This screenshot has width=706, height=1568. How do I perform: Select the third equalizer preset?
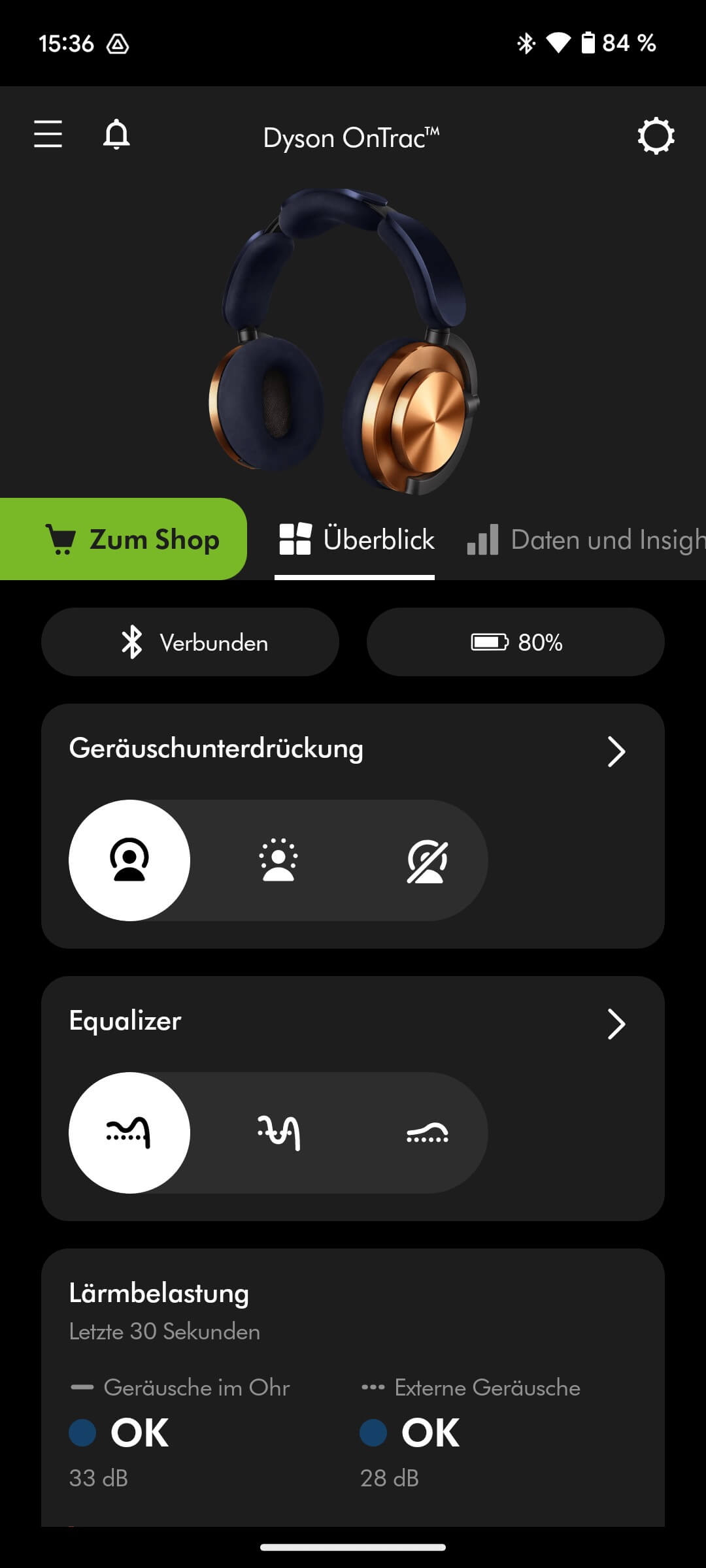427,1133
